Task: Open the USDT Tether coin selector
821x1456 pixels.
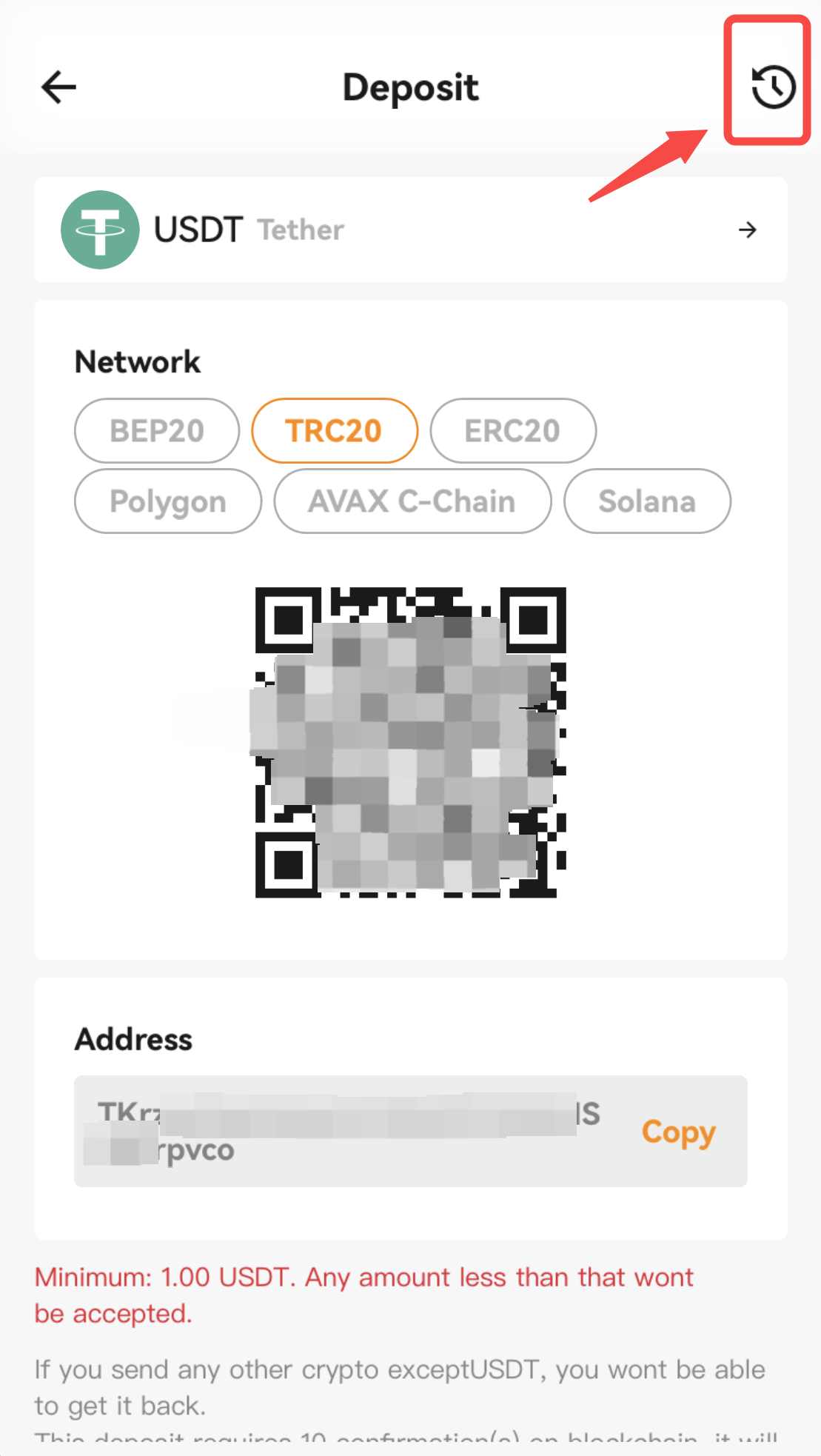Action: point(411,230)
